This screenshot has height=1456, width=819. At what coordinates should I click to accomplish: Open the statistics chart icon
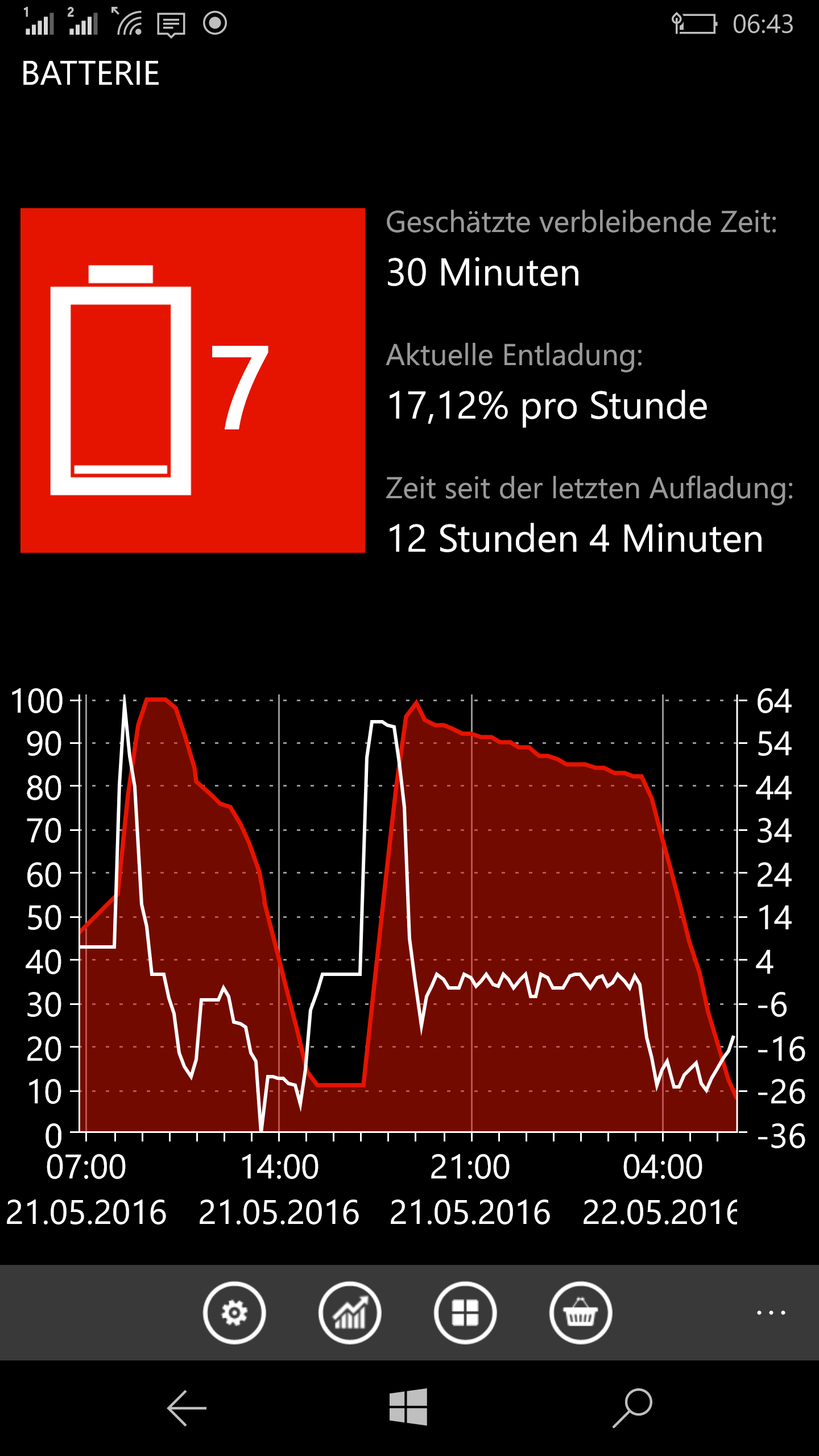tap(350, 1313)
